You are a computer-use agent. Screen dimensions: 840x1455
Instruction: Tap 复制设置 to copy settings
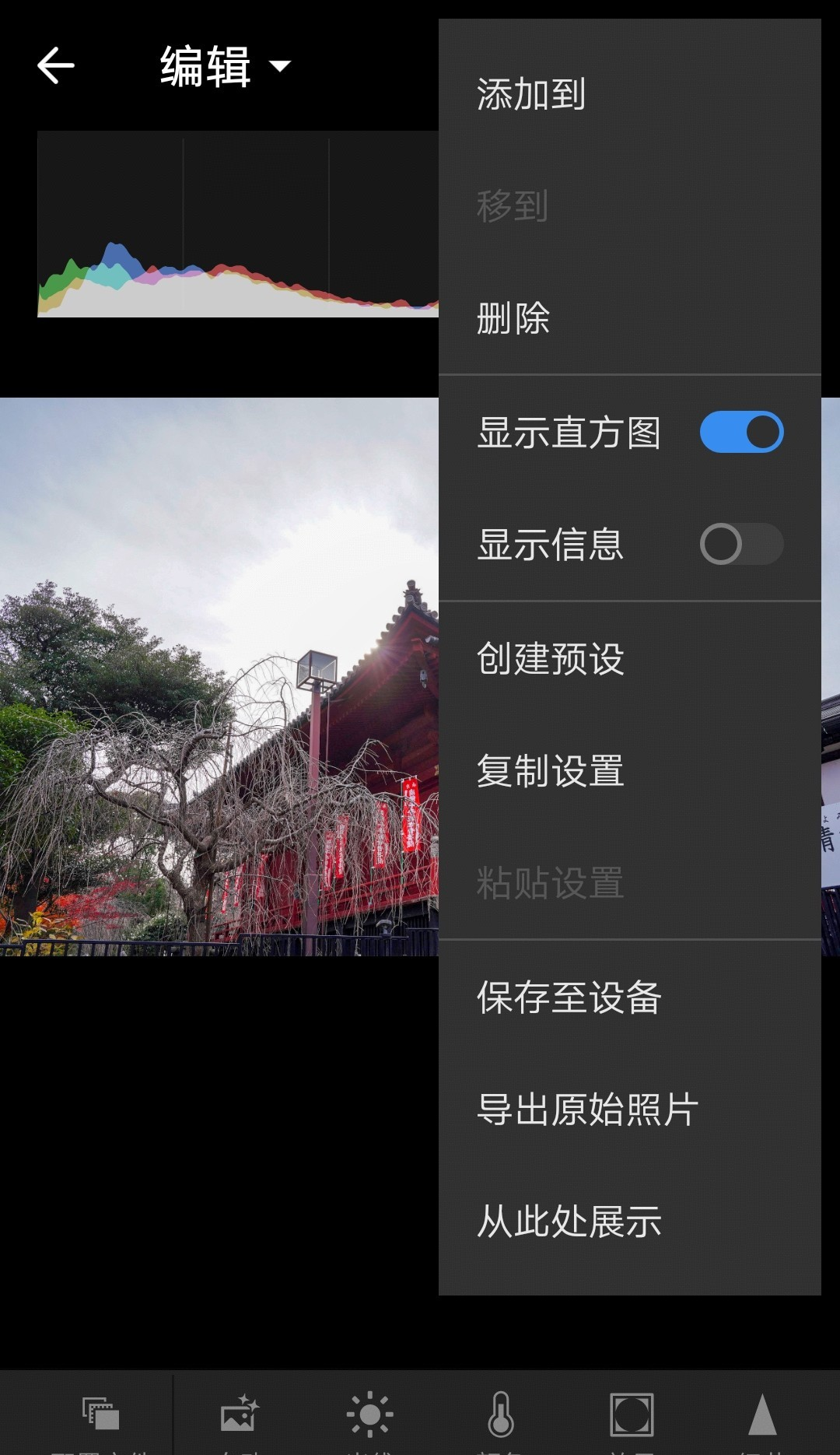550,771
